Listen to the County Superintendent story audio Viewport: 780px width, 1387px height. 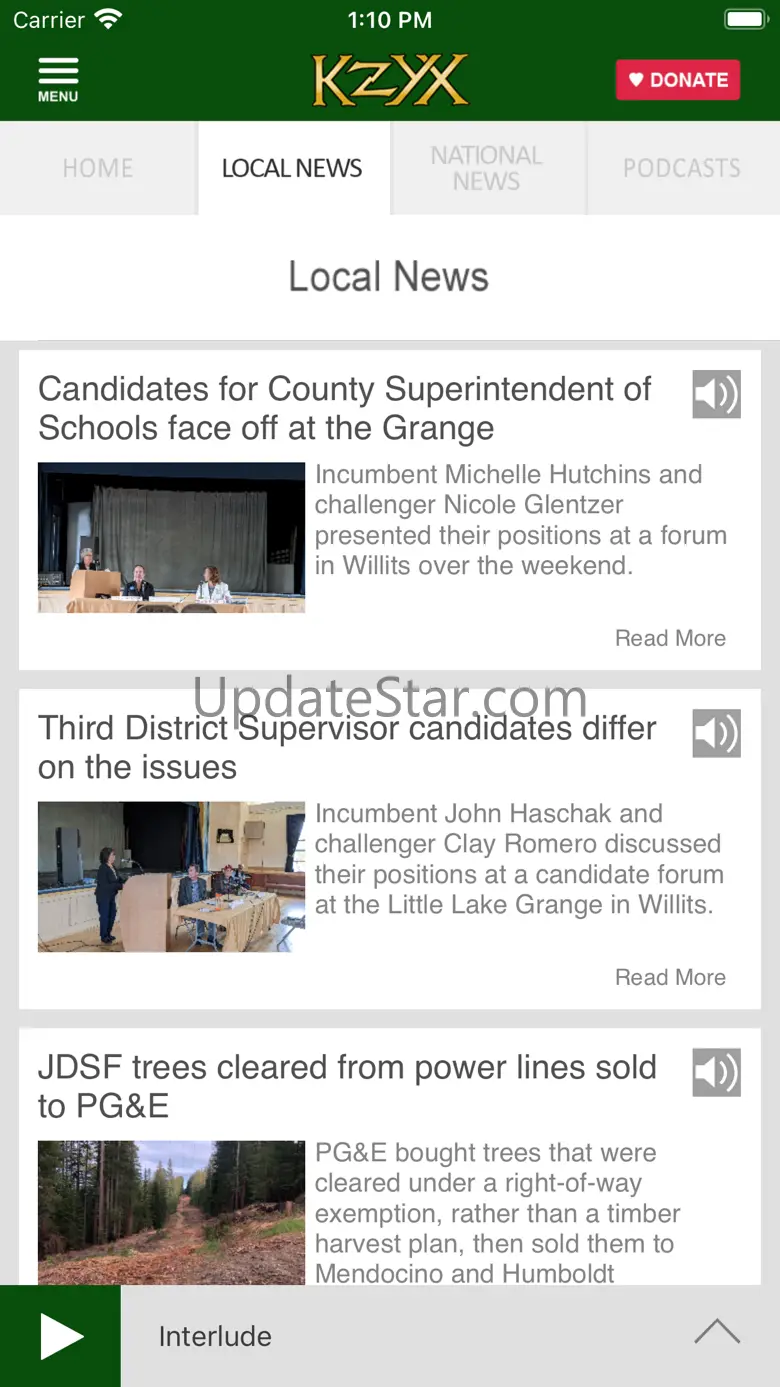point(716,394)
